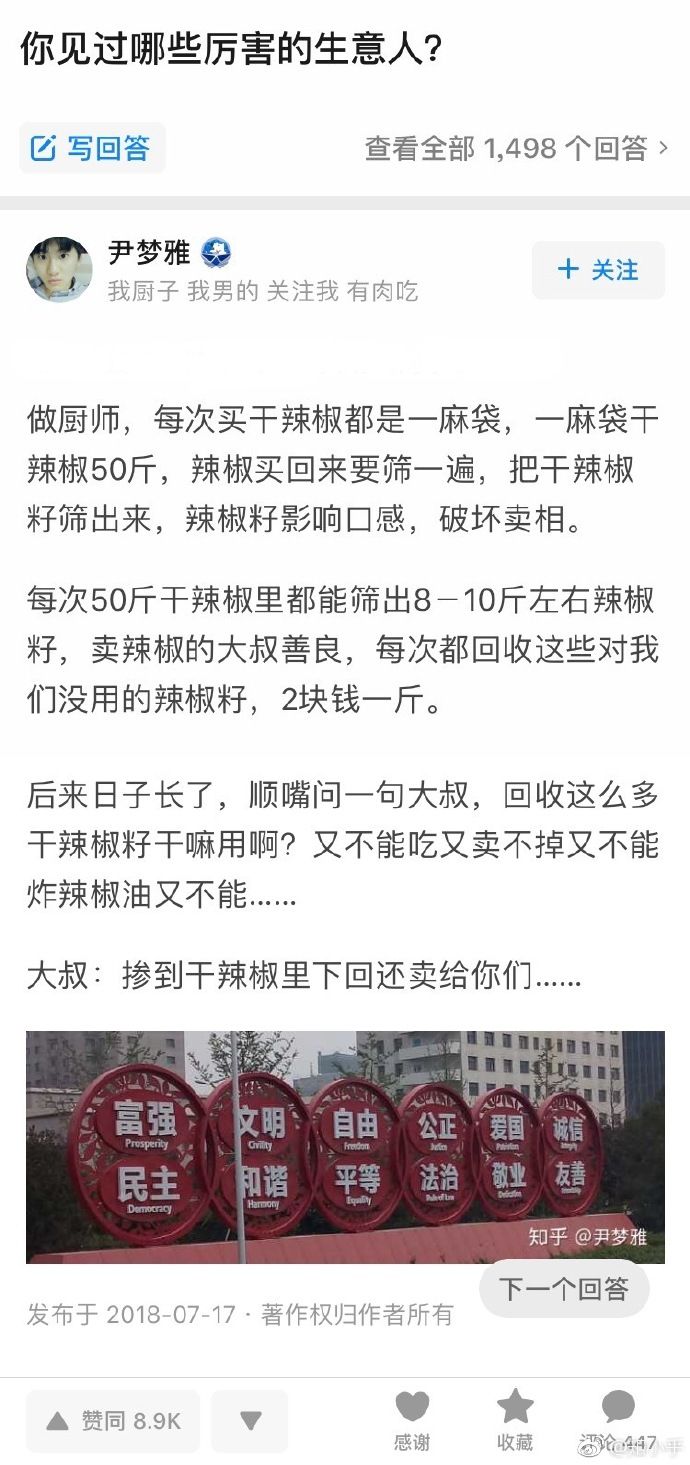
Task: Open the 评论 comments section
Action: (619, 1420)
